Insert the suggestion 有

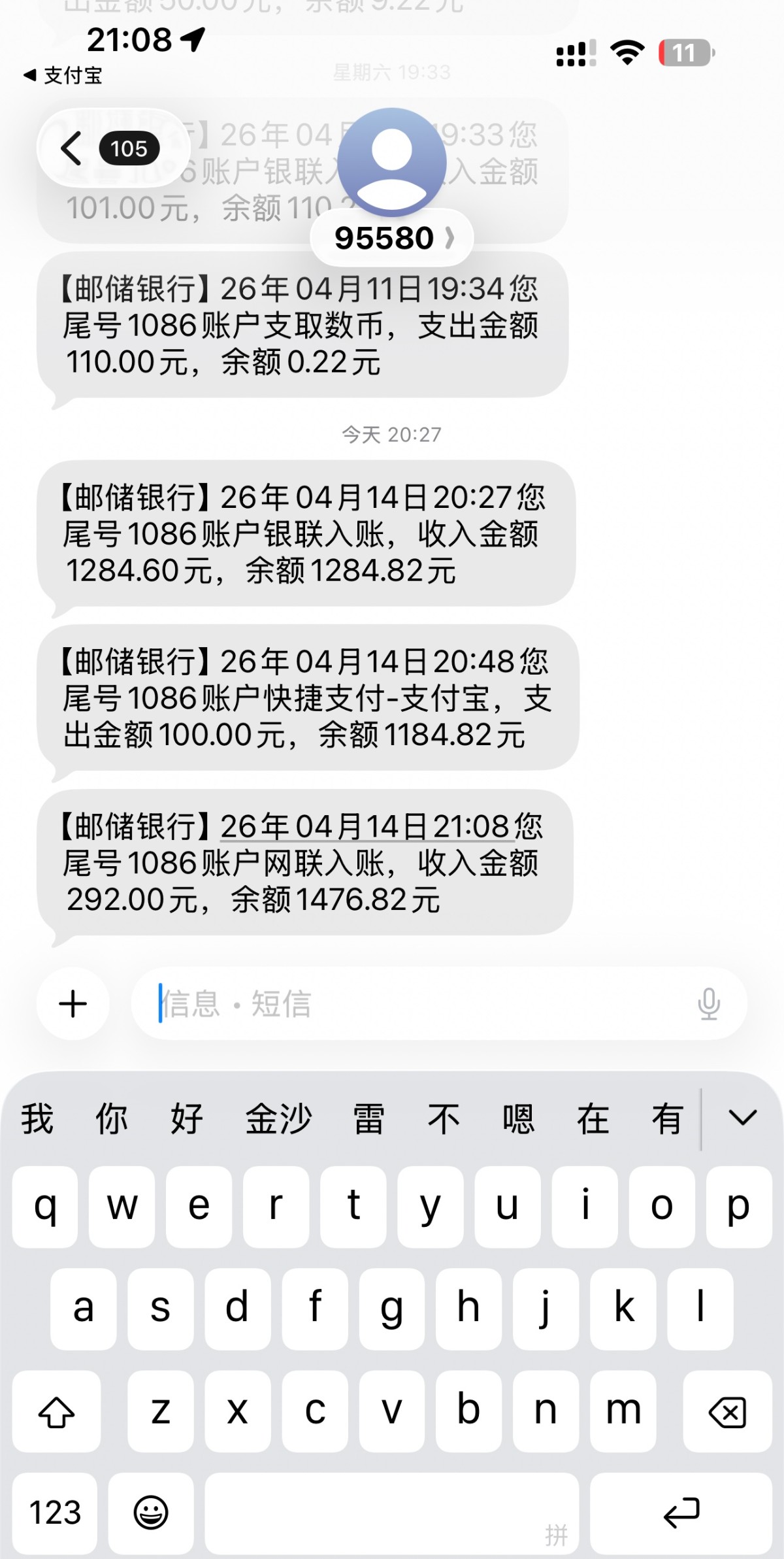pos(666,1118)
